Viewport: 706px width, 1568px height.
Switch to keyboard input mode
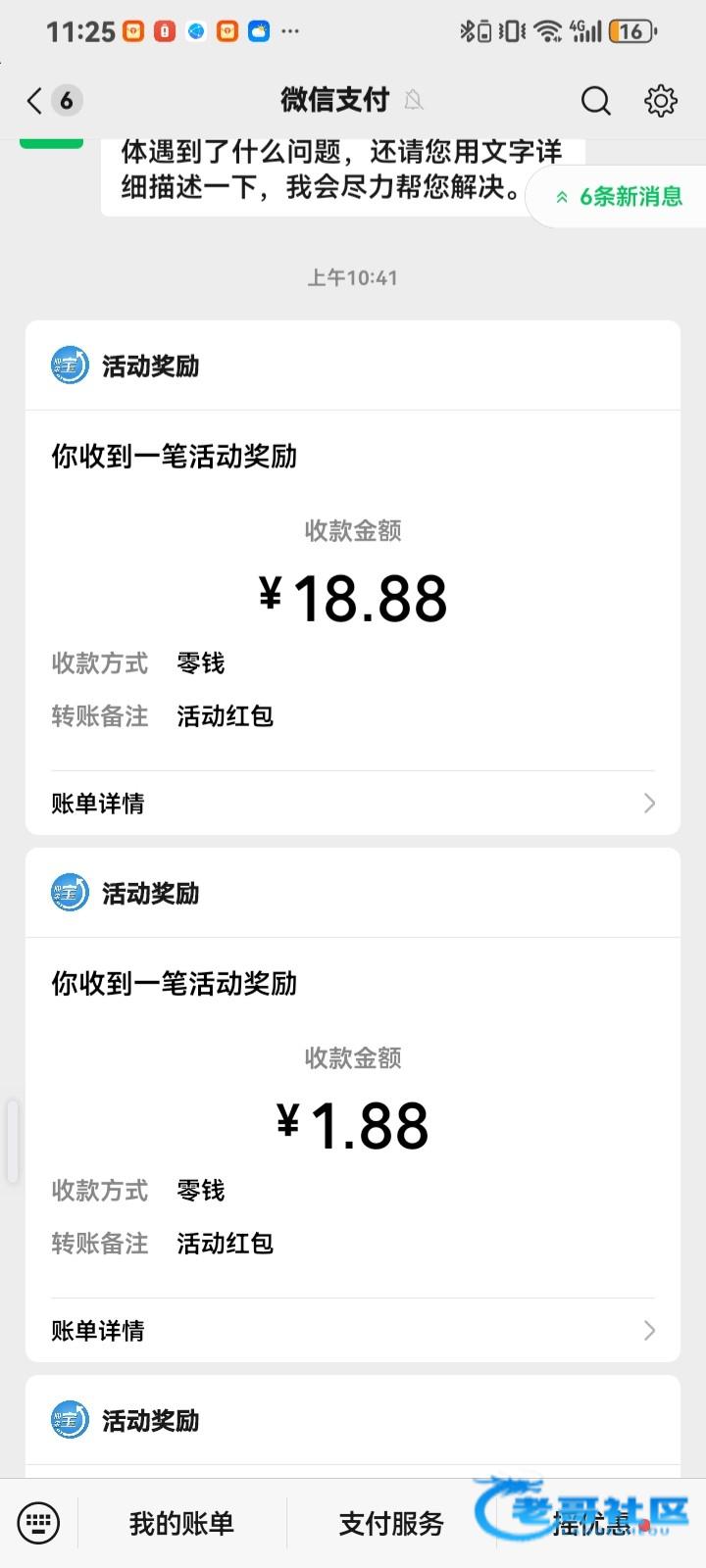click(x=39, y=1523)
